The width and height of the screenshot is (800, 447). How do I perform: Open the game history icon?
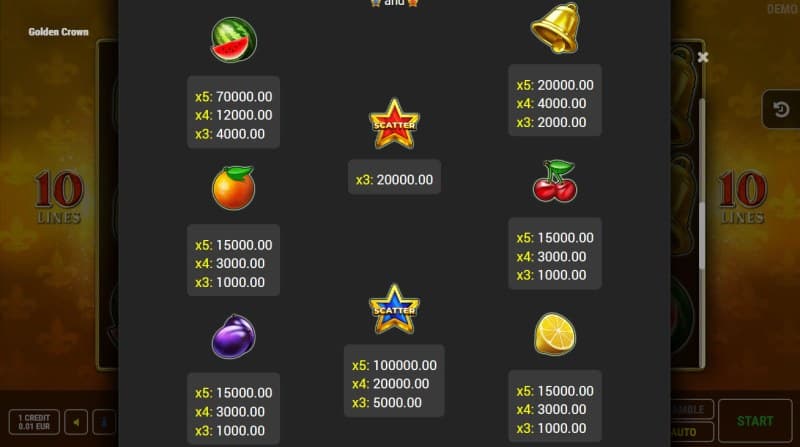(x=781, y=109)
